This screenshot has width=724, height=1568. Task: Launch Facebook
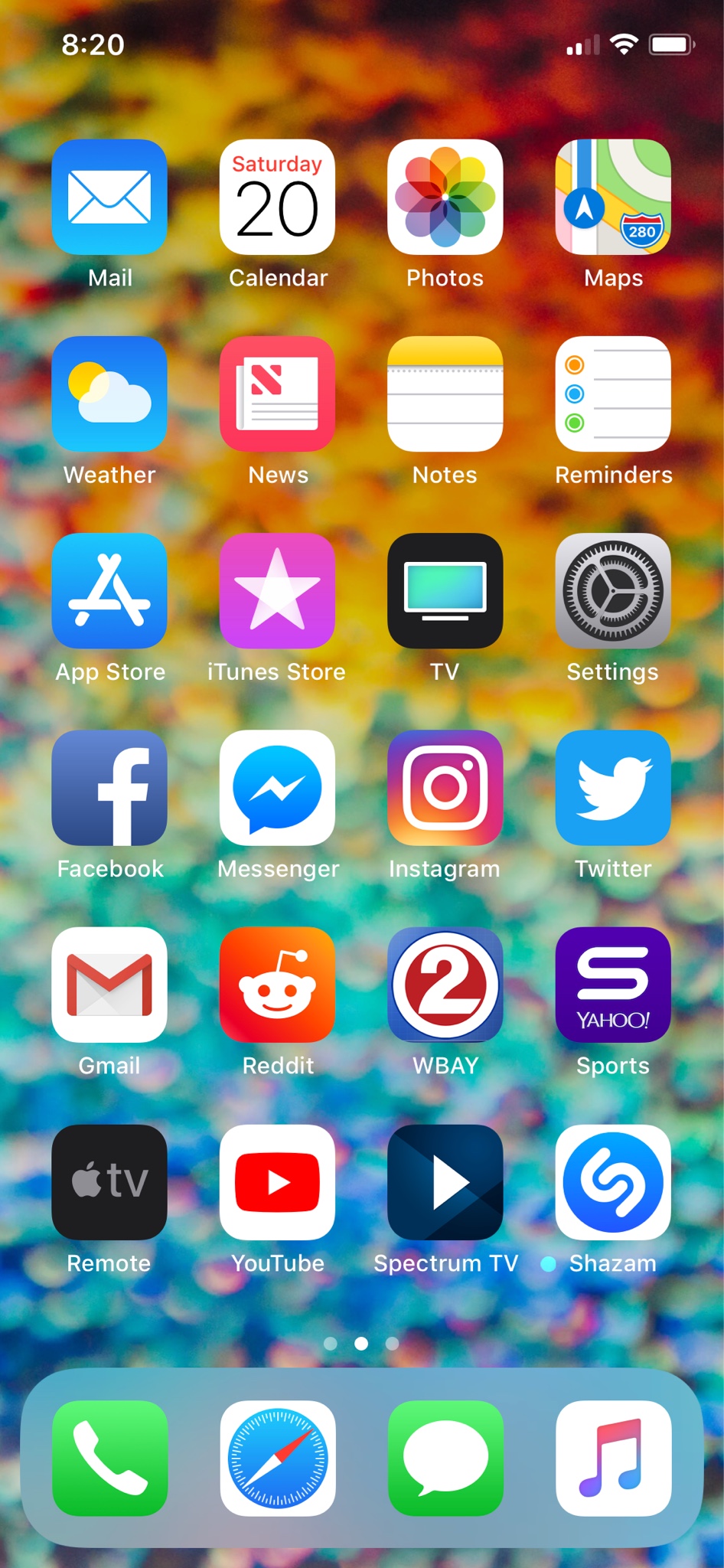coord(109,788)
